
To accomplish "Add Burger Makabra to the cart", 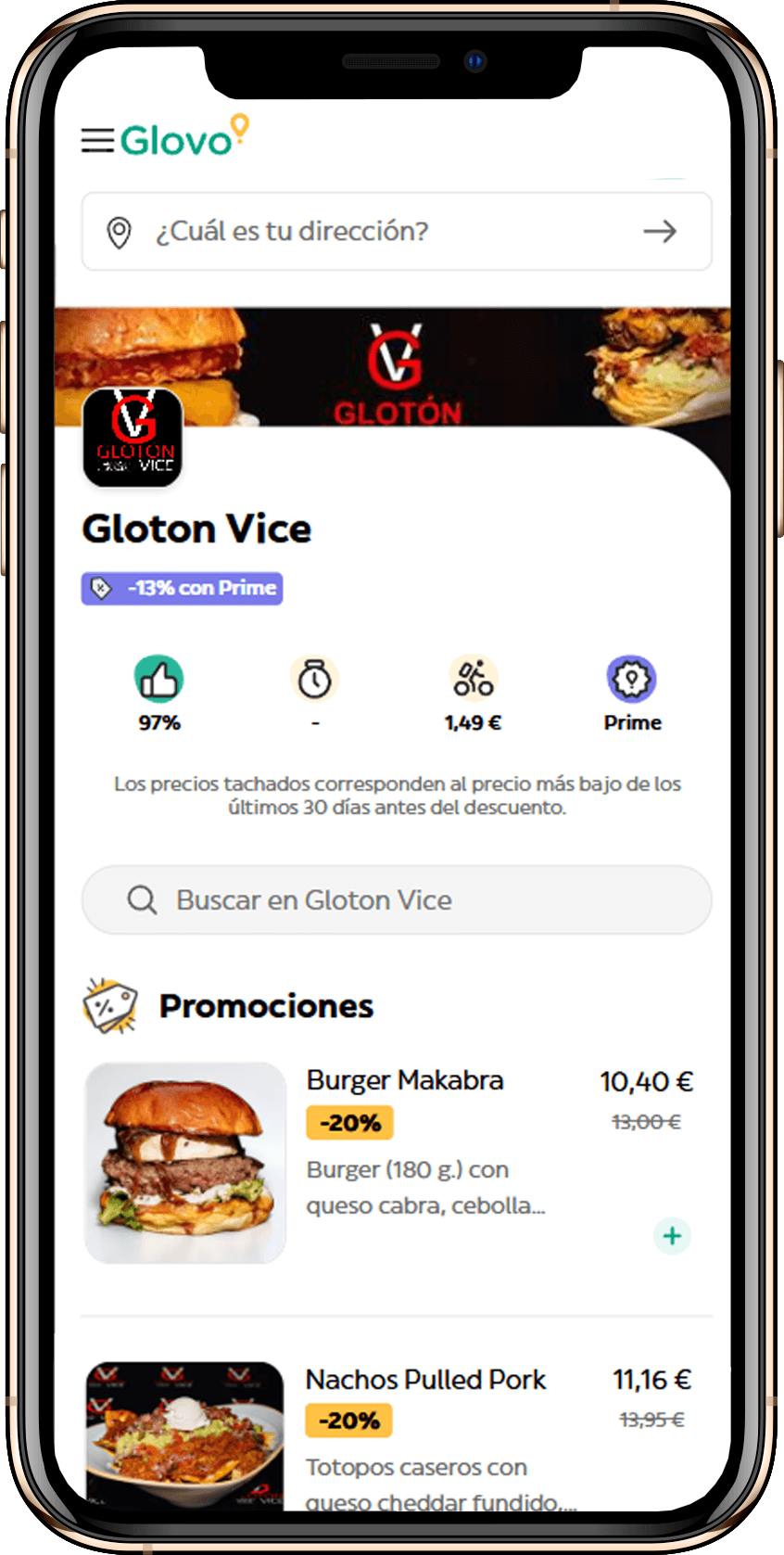I will 672,1236.
